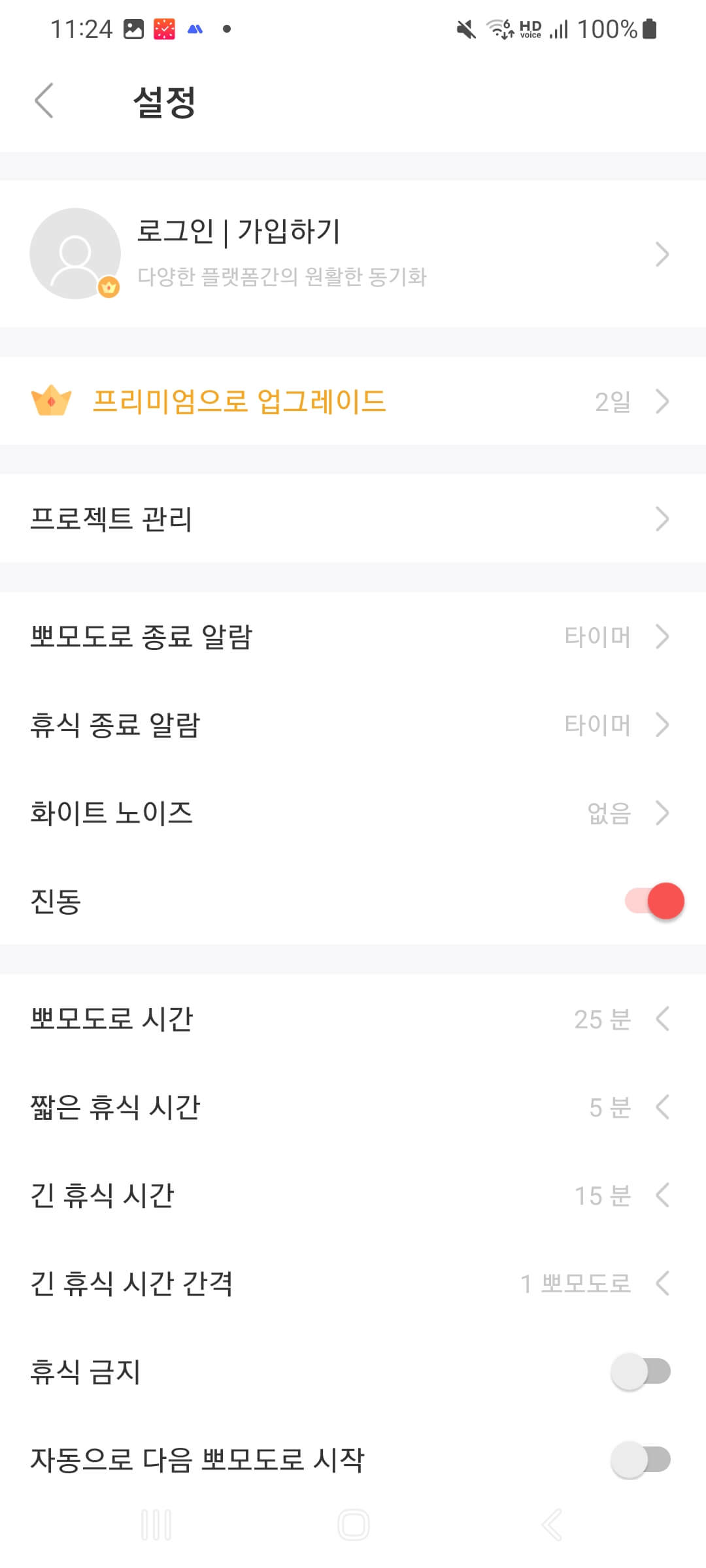Tap the profile avatar placeholder image
This screenshot has width=706, height=1568.
tap(75, 253)
